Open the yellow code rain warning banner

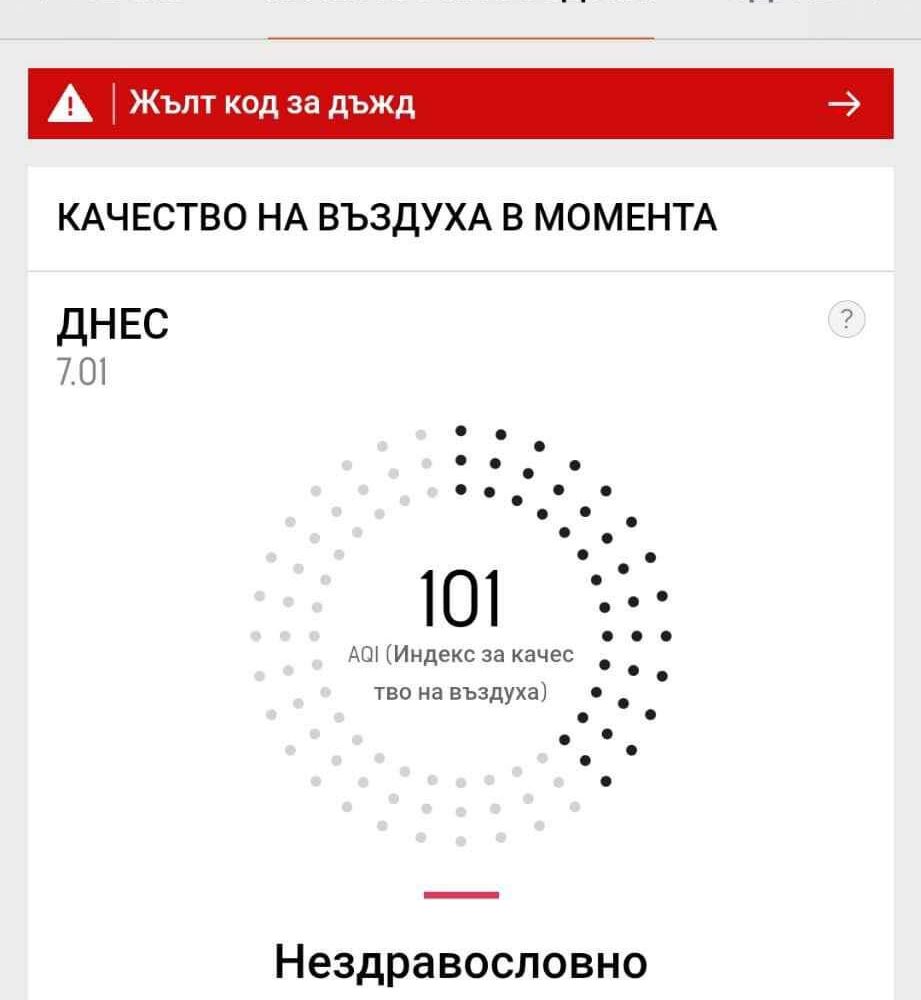coord(460,104)
